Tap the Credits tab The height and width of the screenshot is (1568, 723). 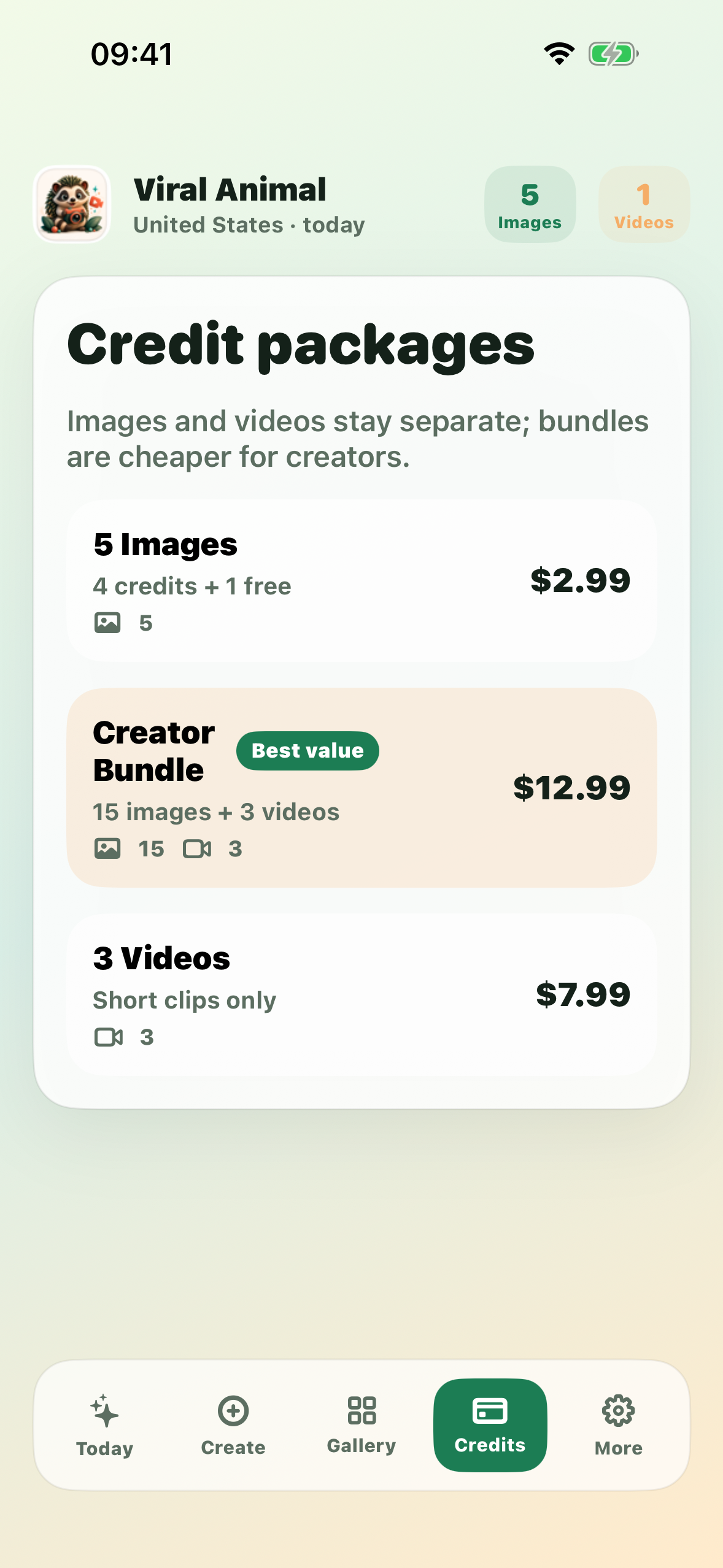[490, 1425]
